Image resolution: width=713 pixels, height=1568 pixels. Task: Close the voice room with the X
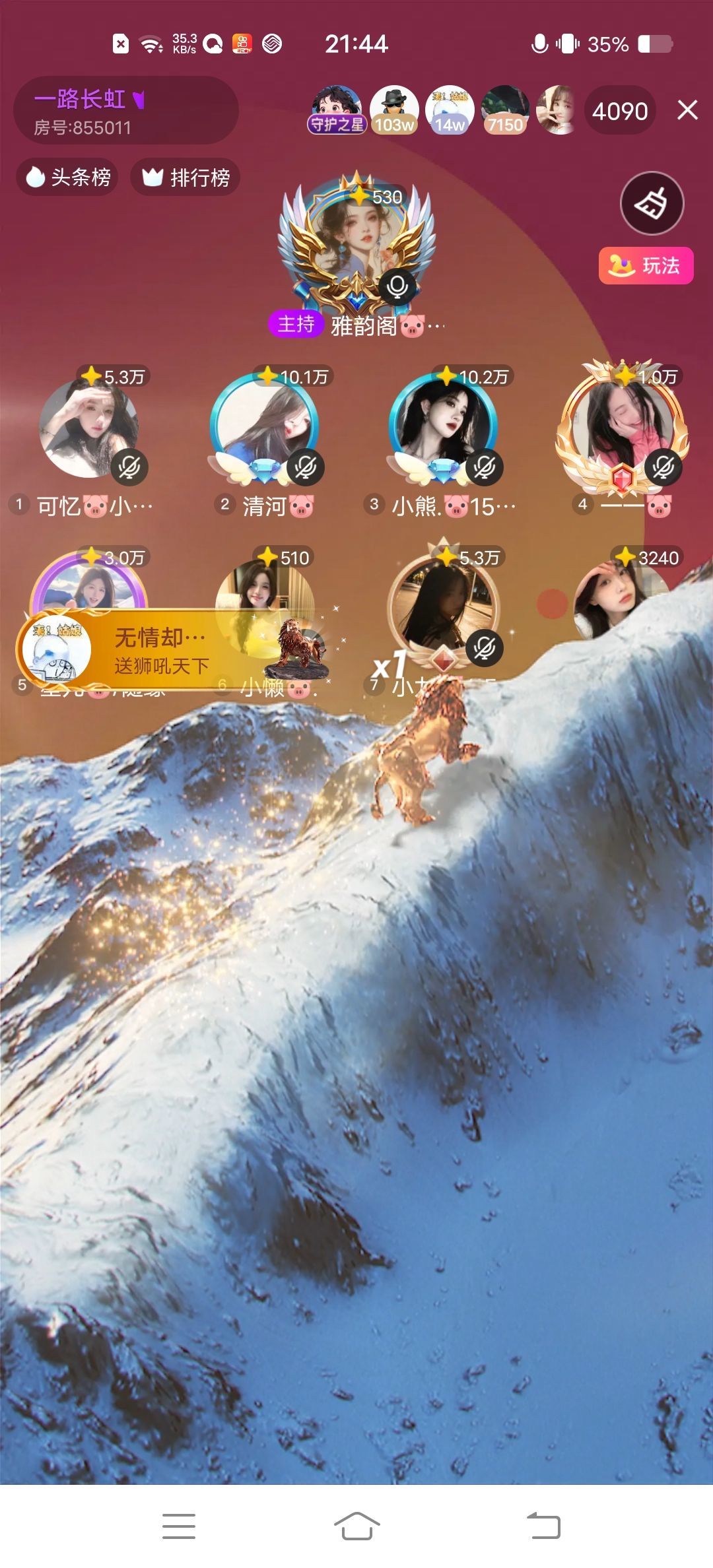point(687,110)
